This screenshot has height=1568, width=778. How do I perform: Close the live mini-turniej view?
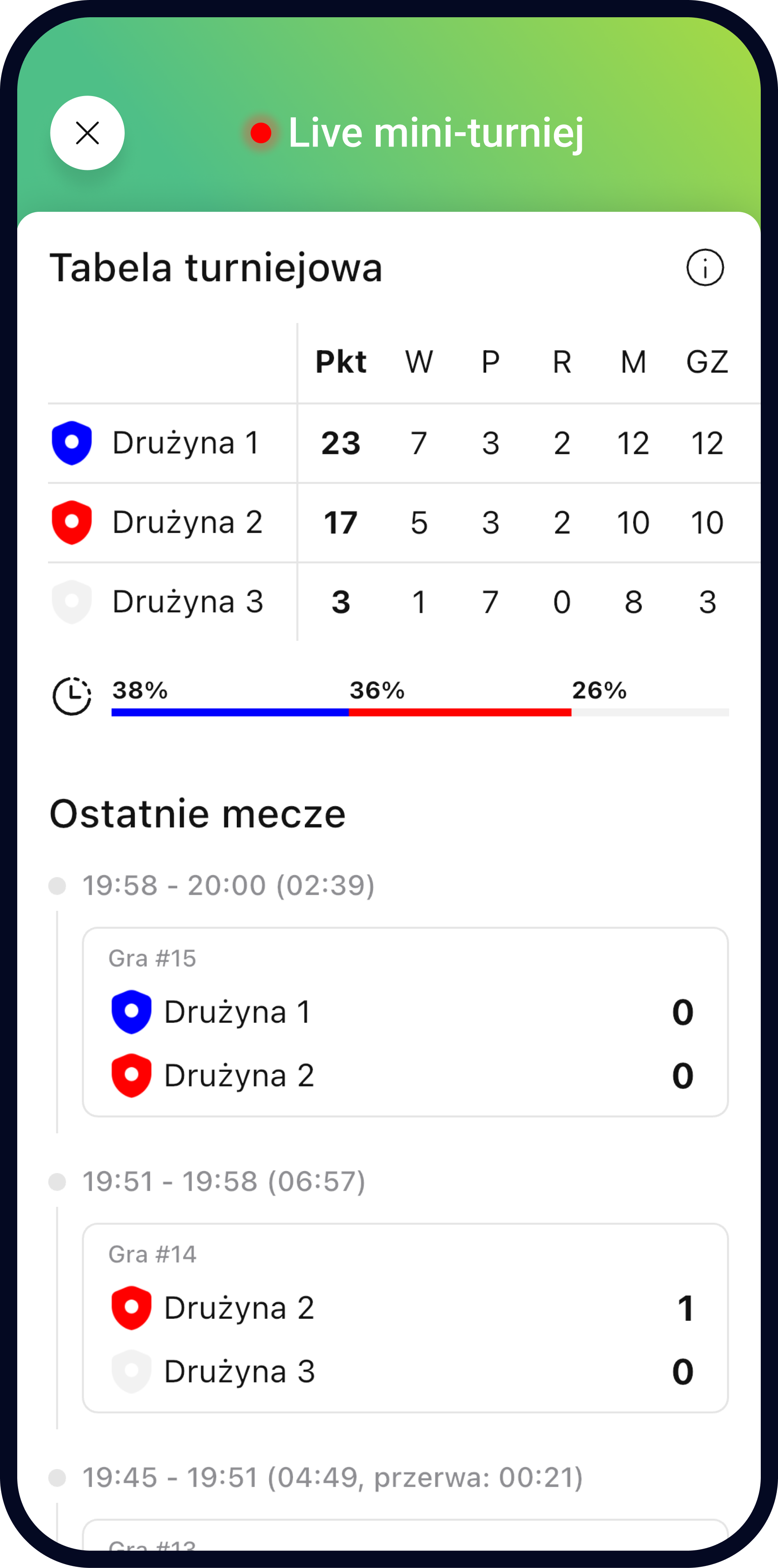point(87,133)
